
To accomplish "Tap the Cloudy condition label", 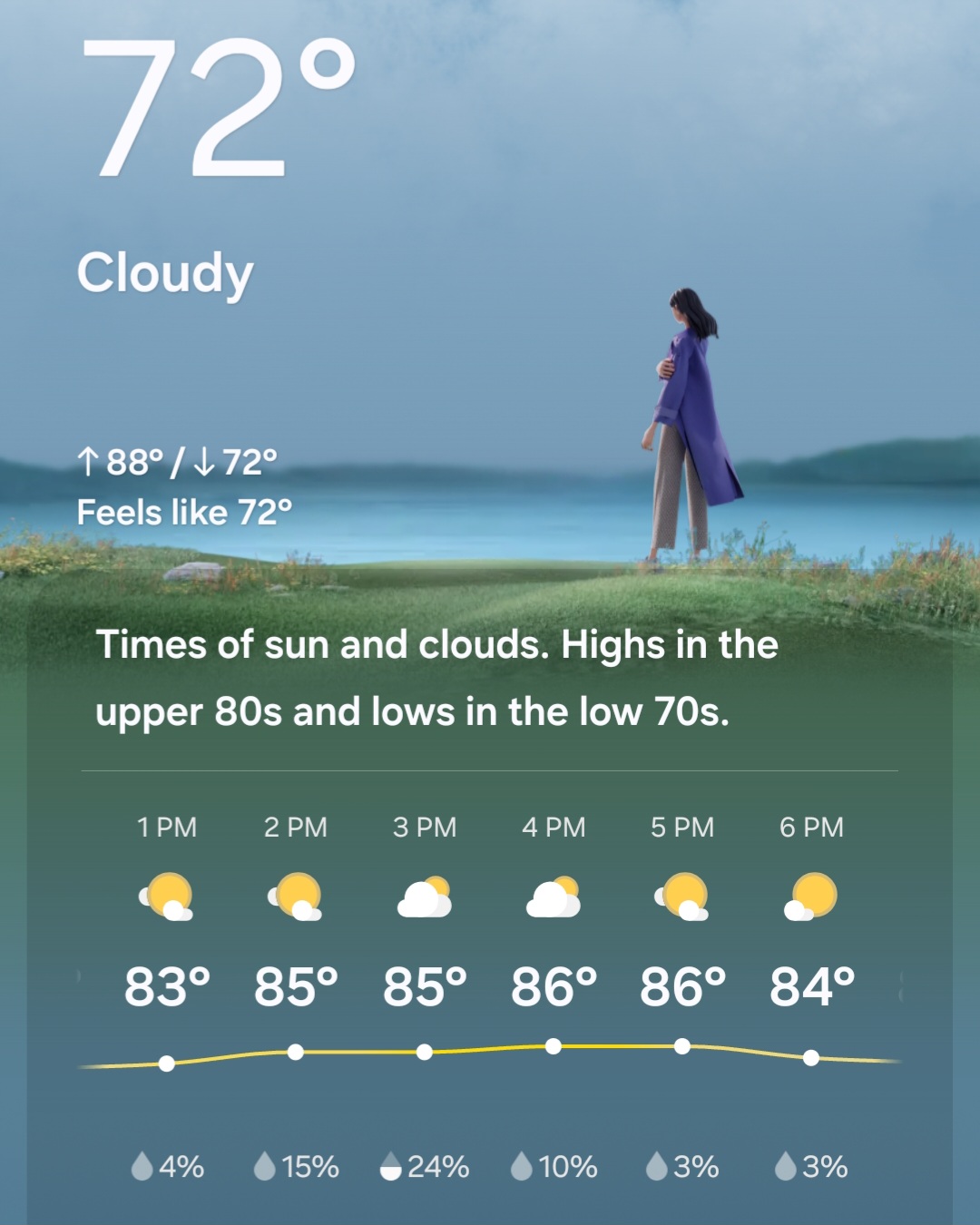I will point(165,274).
